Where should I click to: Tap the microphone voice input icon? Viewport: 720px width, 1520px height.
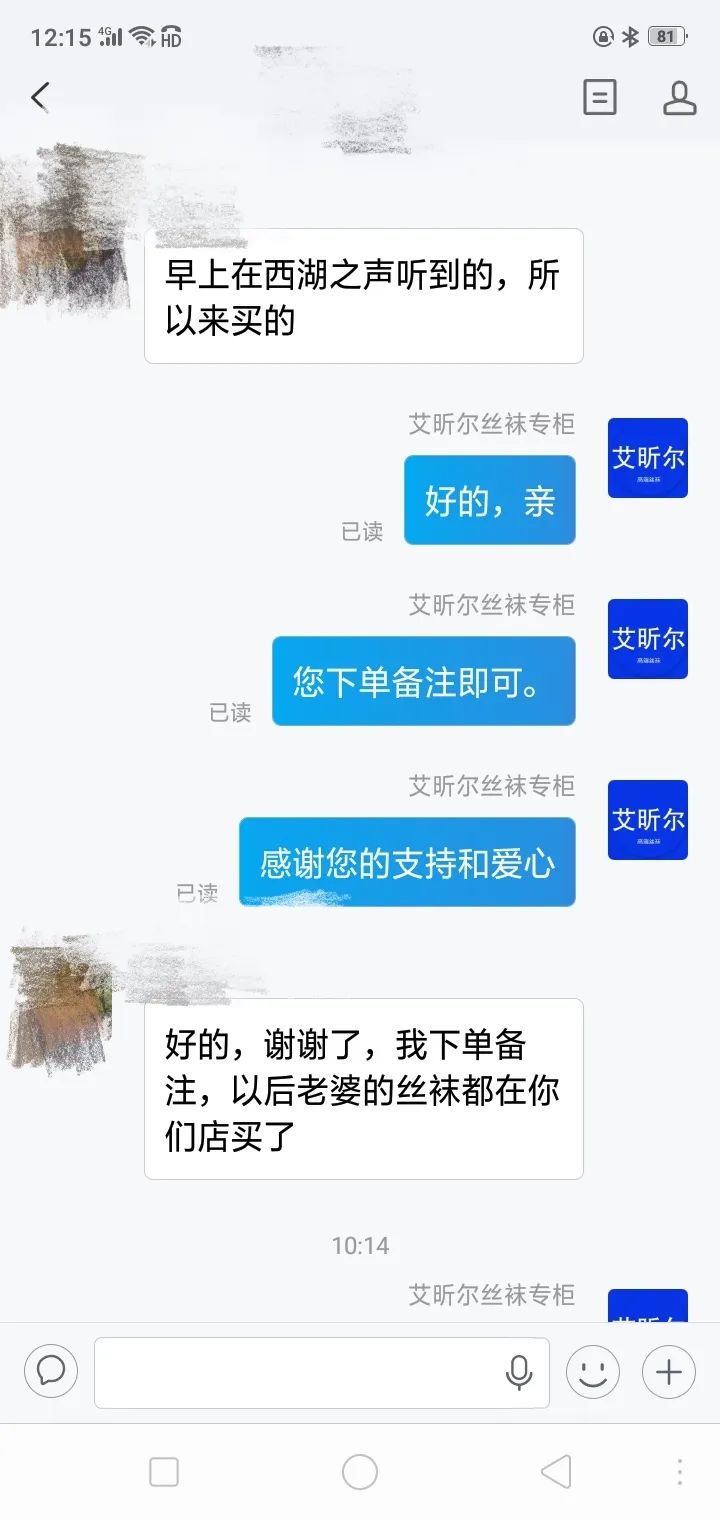pos(518,1372)
